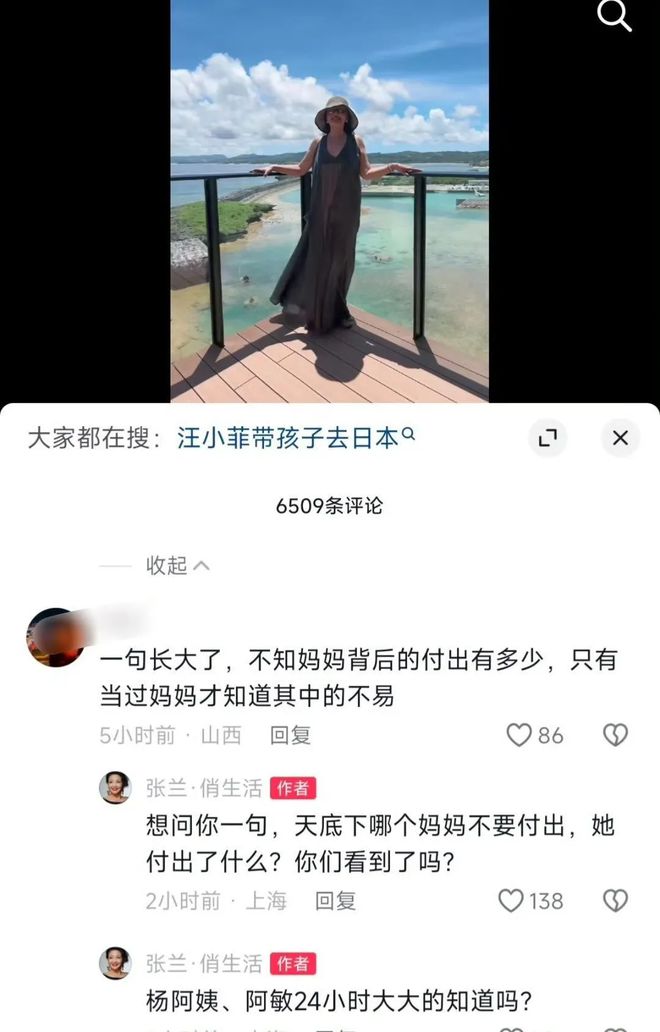This screenshot has width=660, height=1032.
Task: Tap the video above the comments
Action: coord(329,200)
